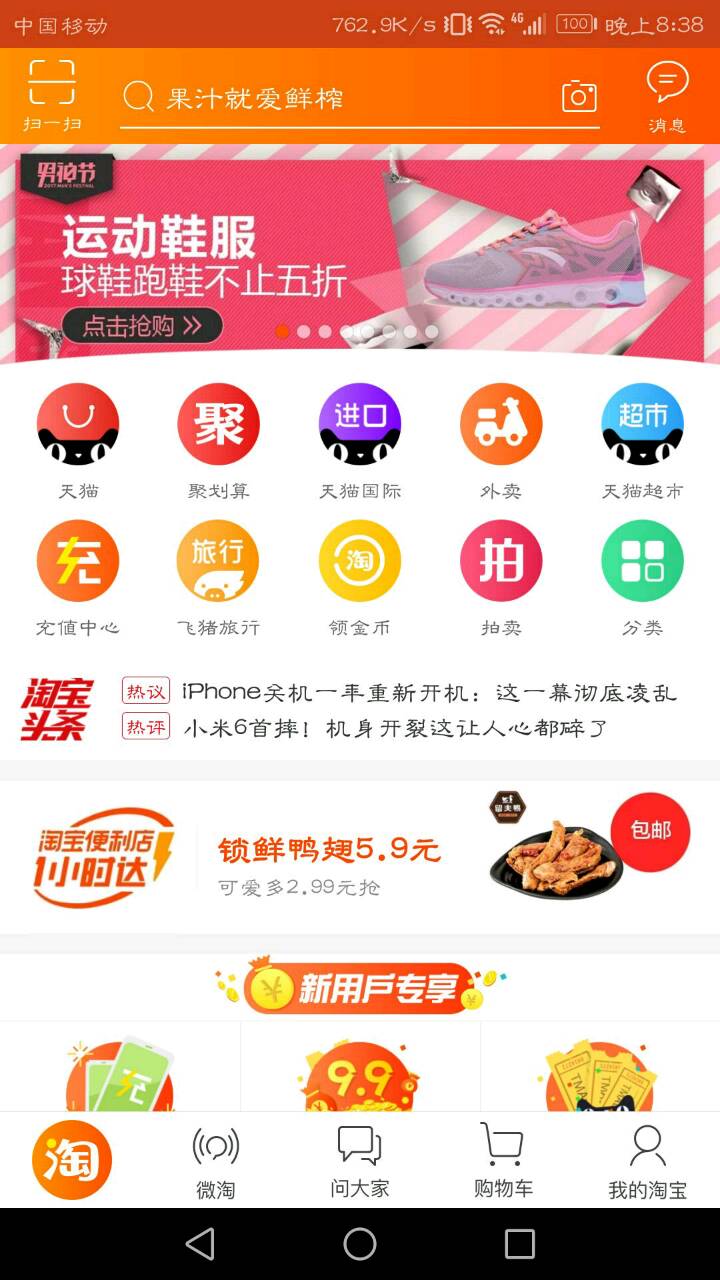This screenshot has height=1280, width=720.
Task: Open camera image search
Action: [x=579, y=96]
